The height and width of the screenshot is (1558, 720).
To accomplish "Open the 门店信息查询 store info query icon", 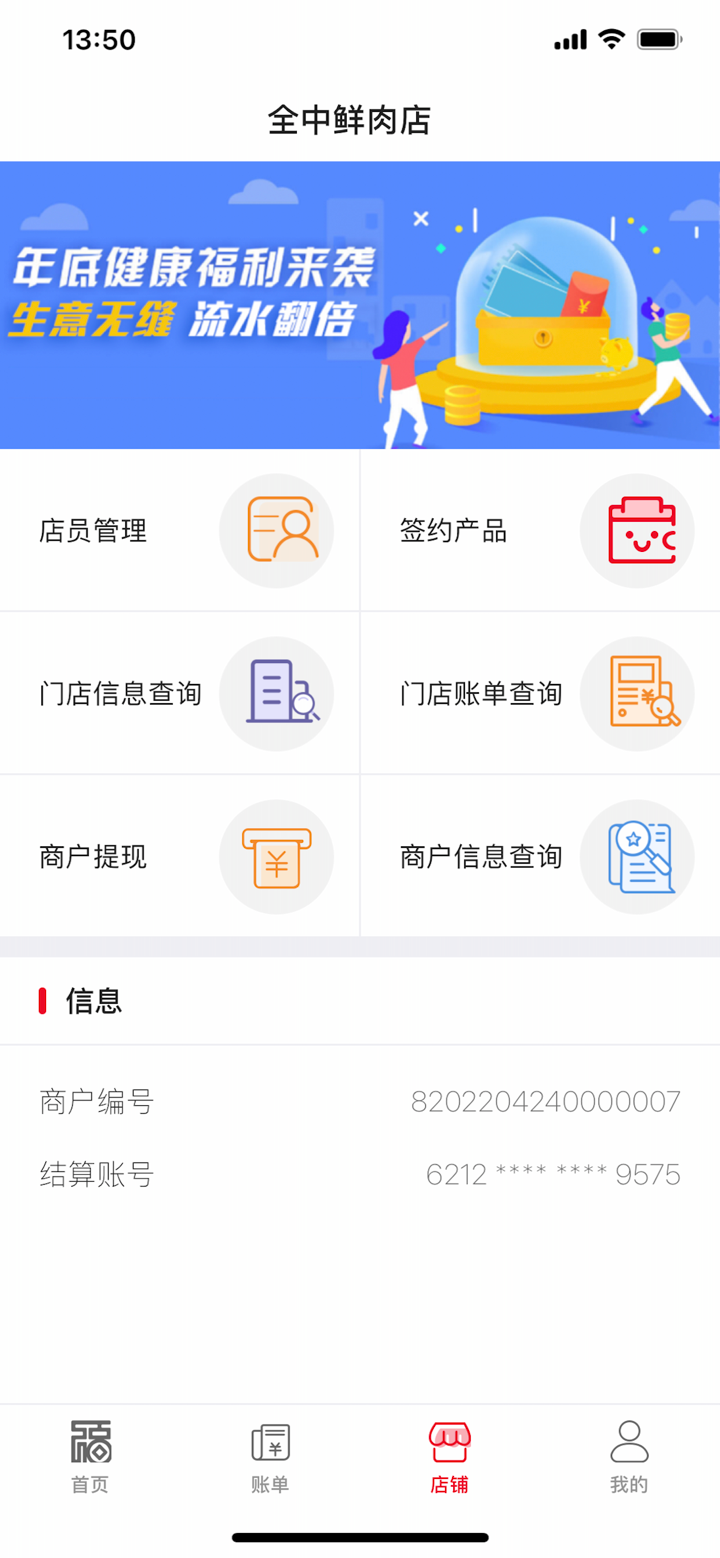I will point(277,694).
